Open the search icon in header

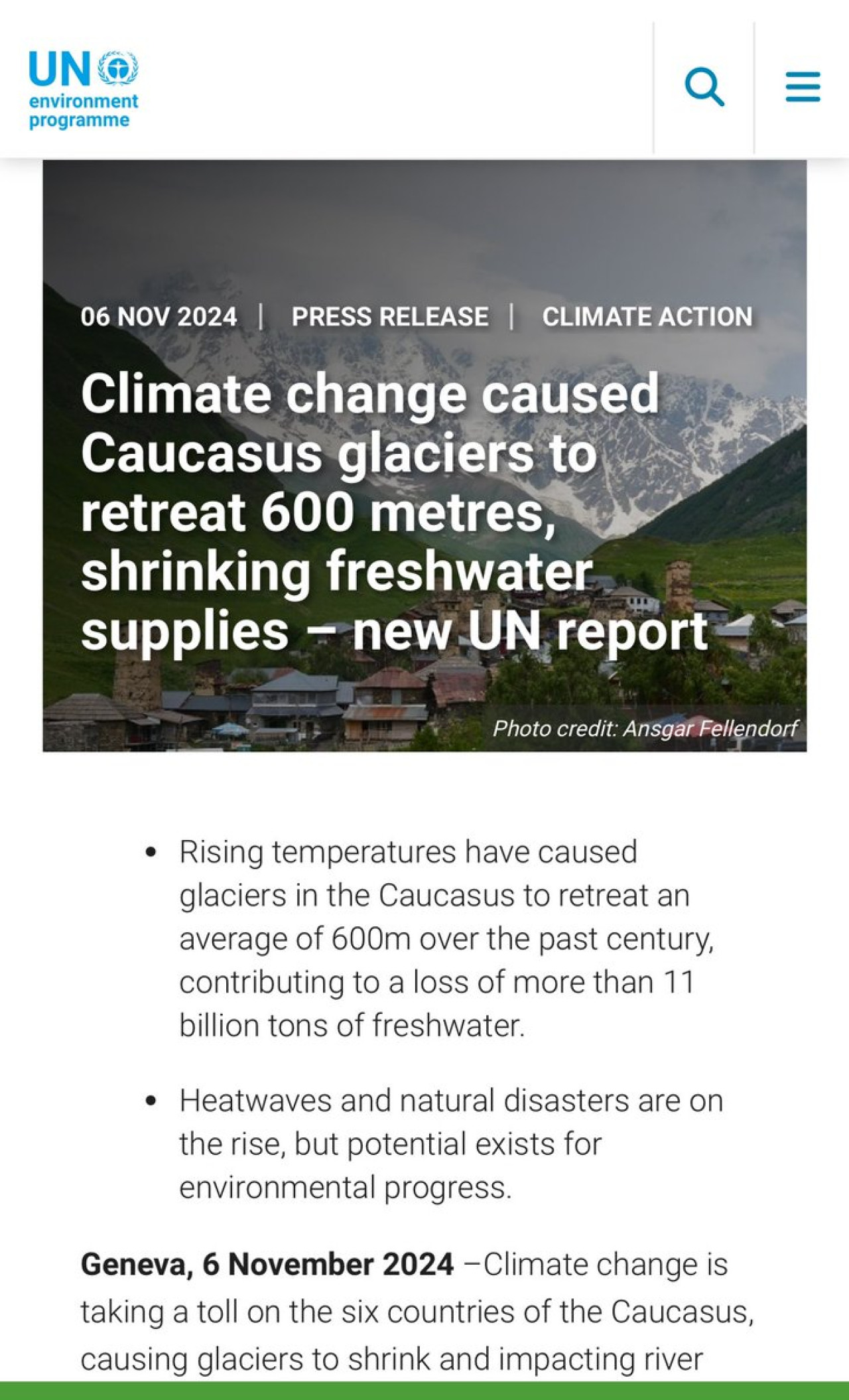pyautogui.click(x=704, y=86)
